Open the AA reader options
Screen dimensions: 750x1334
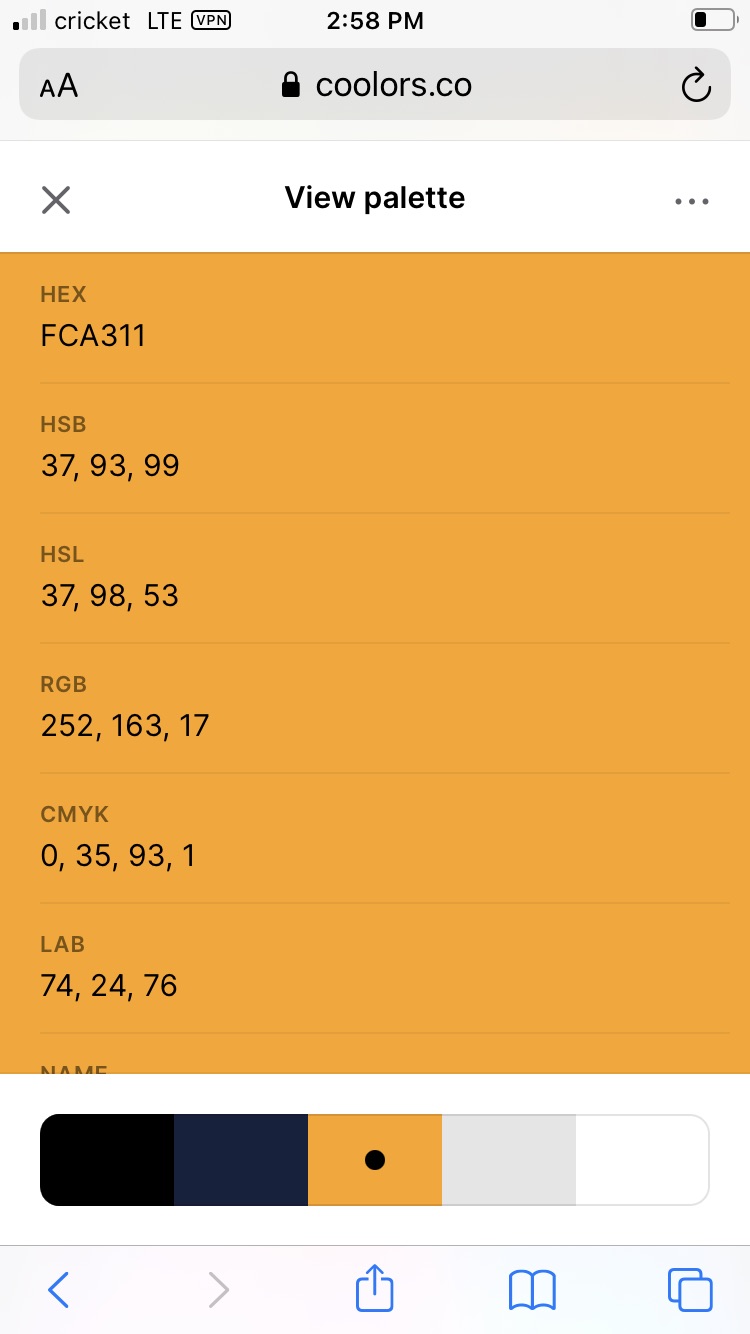click(x=59, y=86)
